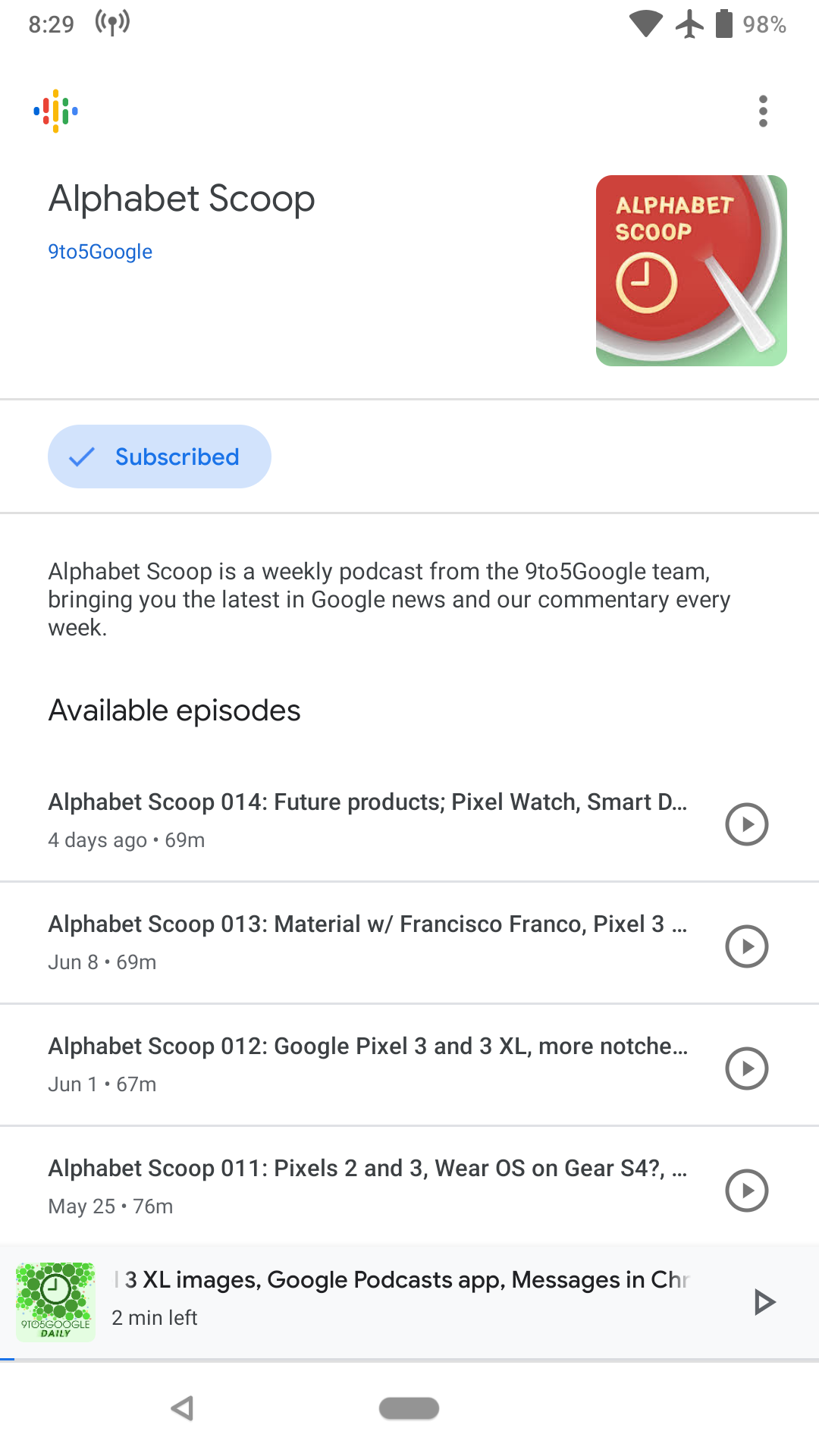This screenshot has height=1456, width=819.
Task: Play Alphabet Scoop 014 episode
Action: point(746,824)
